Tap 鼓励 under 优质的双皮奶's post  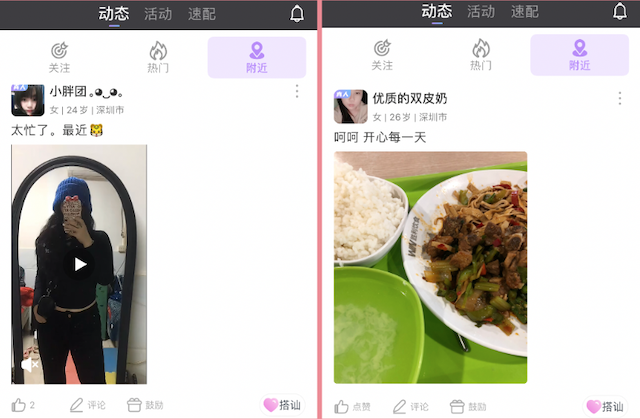(469, 406)
